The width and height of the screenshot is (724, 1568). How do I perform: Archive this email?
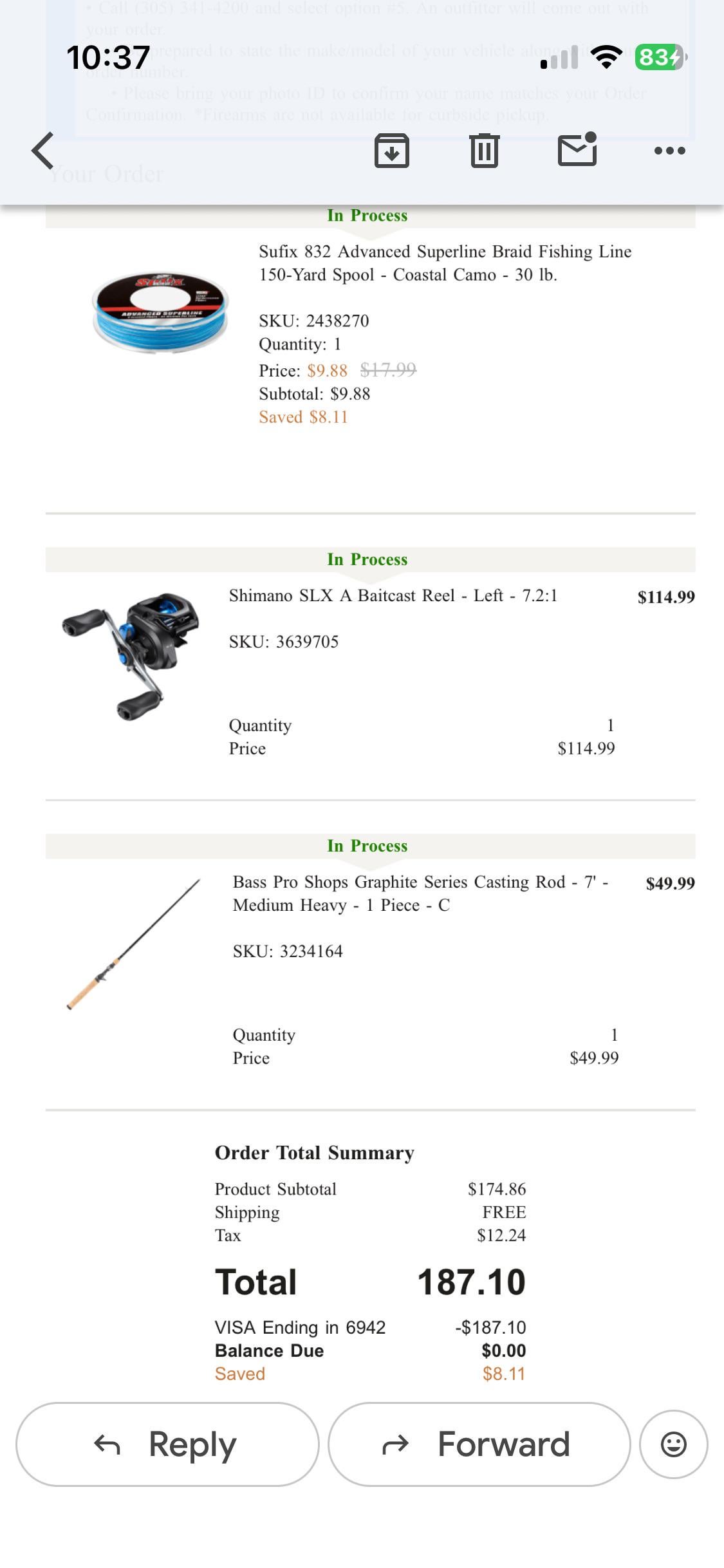[x=392, y=151]
